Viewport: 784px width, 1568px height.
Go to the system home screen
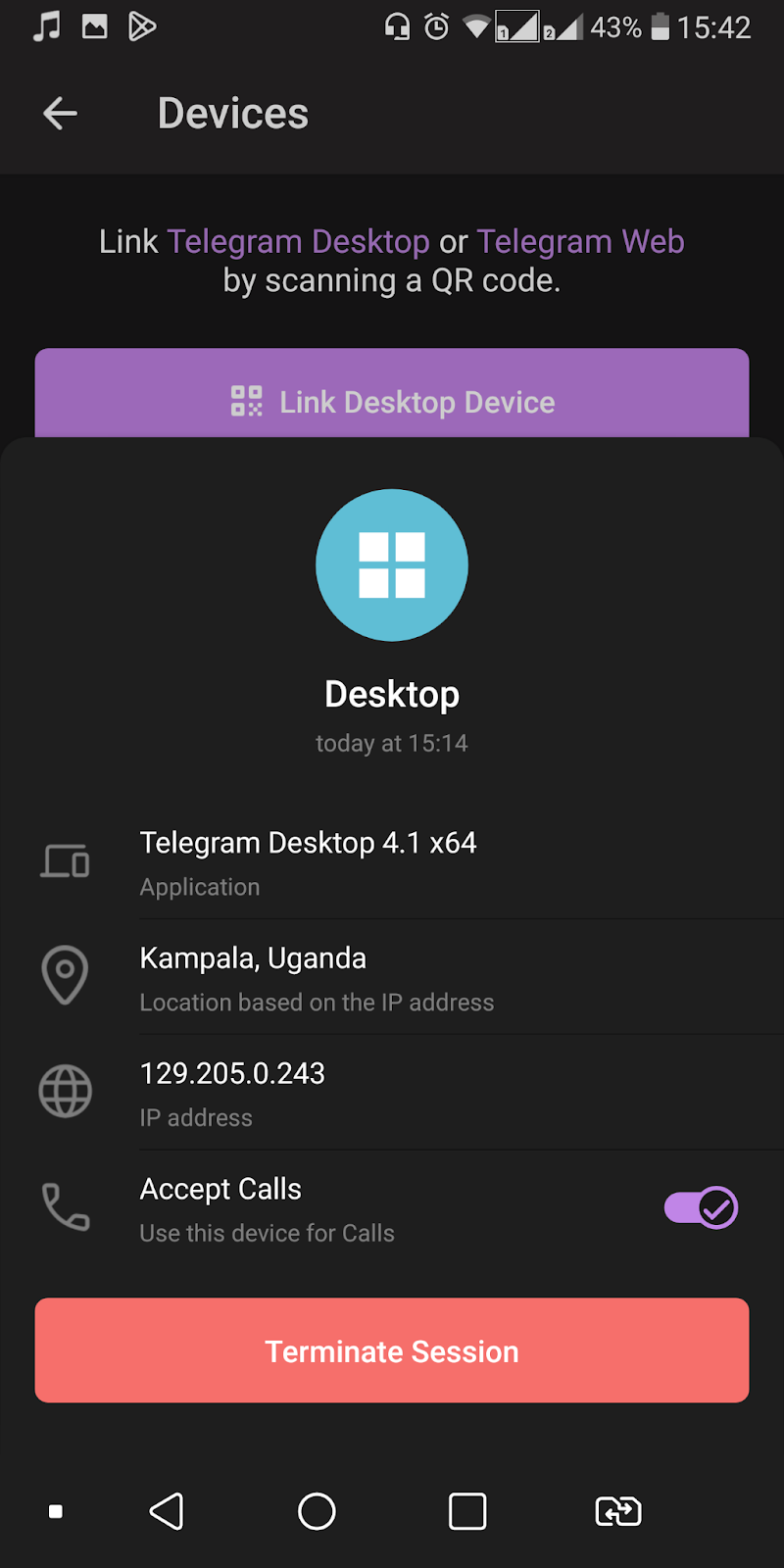point(317,1511)
